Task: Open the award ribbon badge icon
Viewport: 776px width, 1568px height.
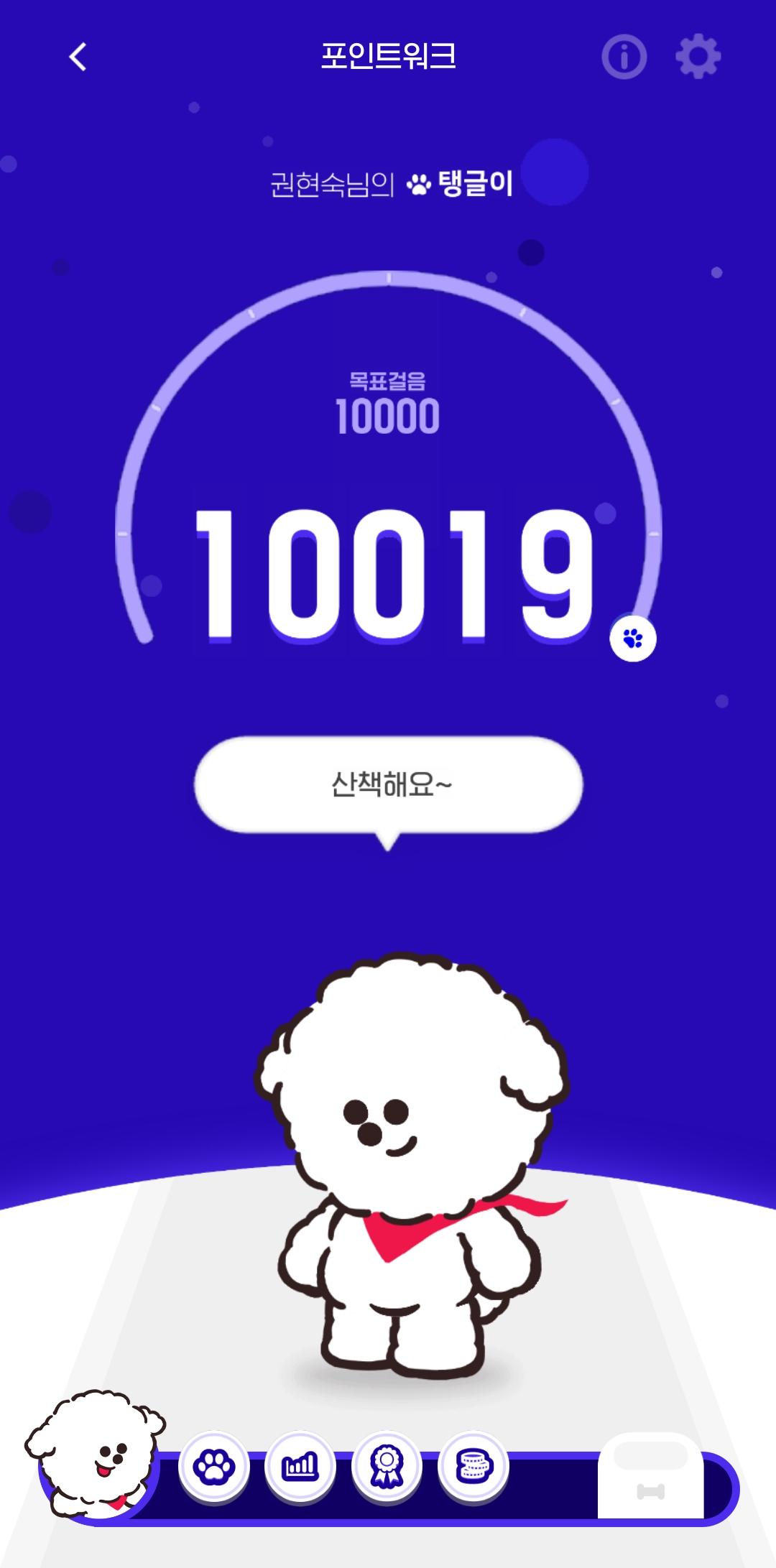Action: click(387, 1466)
